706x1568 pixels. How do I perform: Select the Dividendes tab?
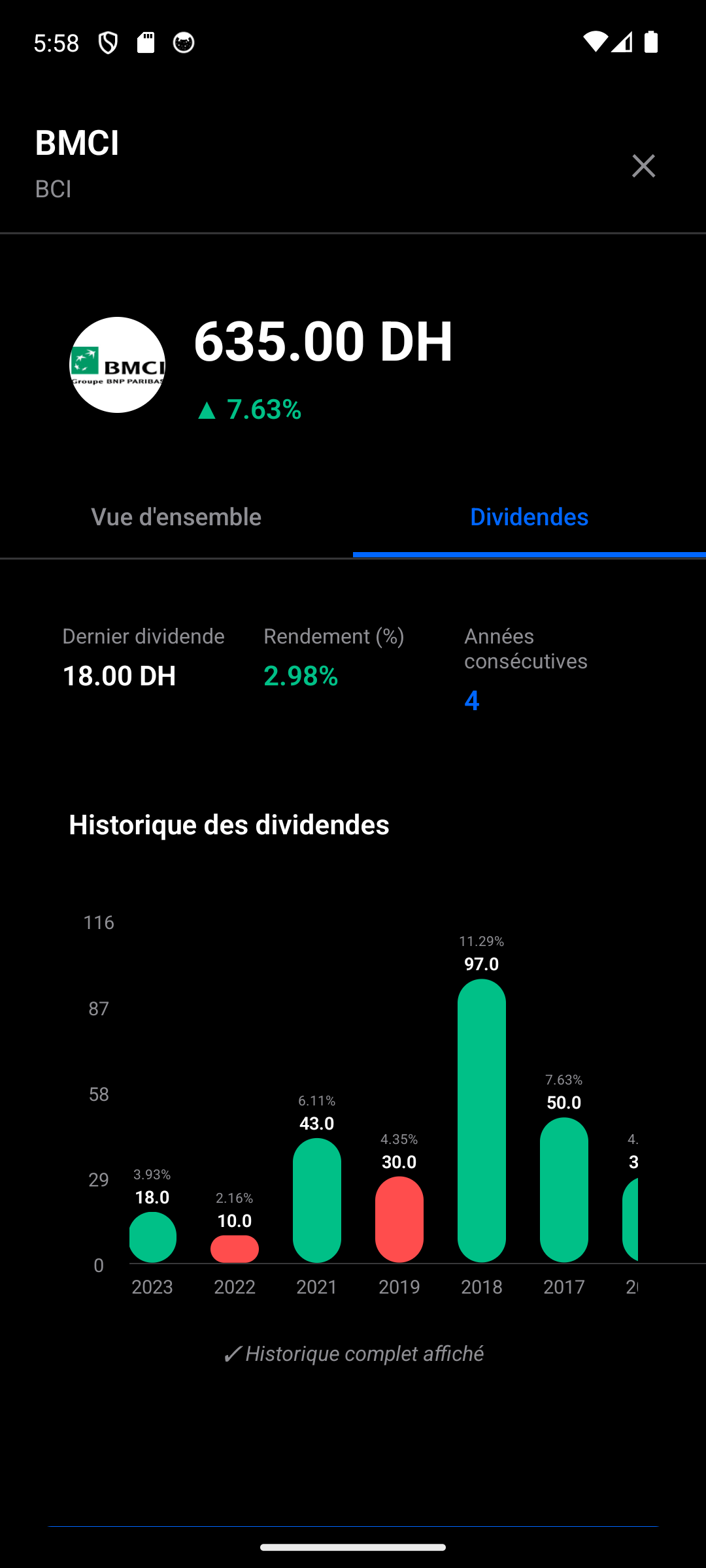(x=529, y=516)
